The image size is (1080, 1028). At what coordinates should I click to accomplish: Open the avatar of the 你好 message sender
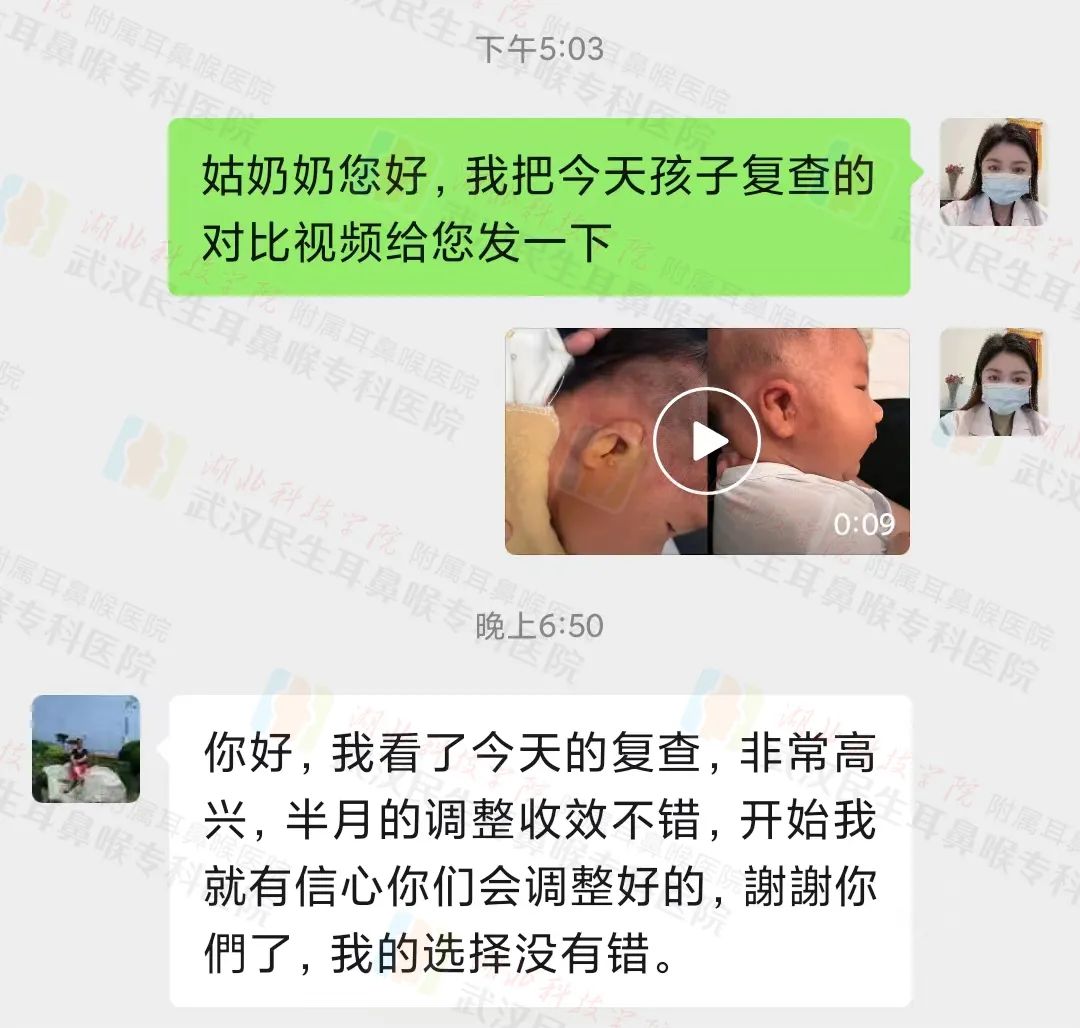point(86,749)
